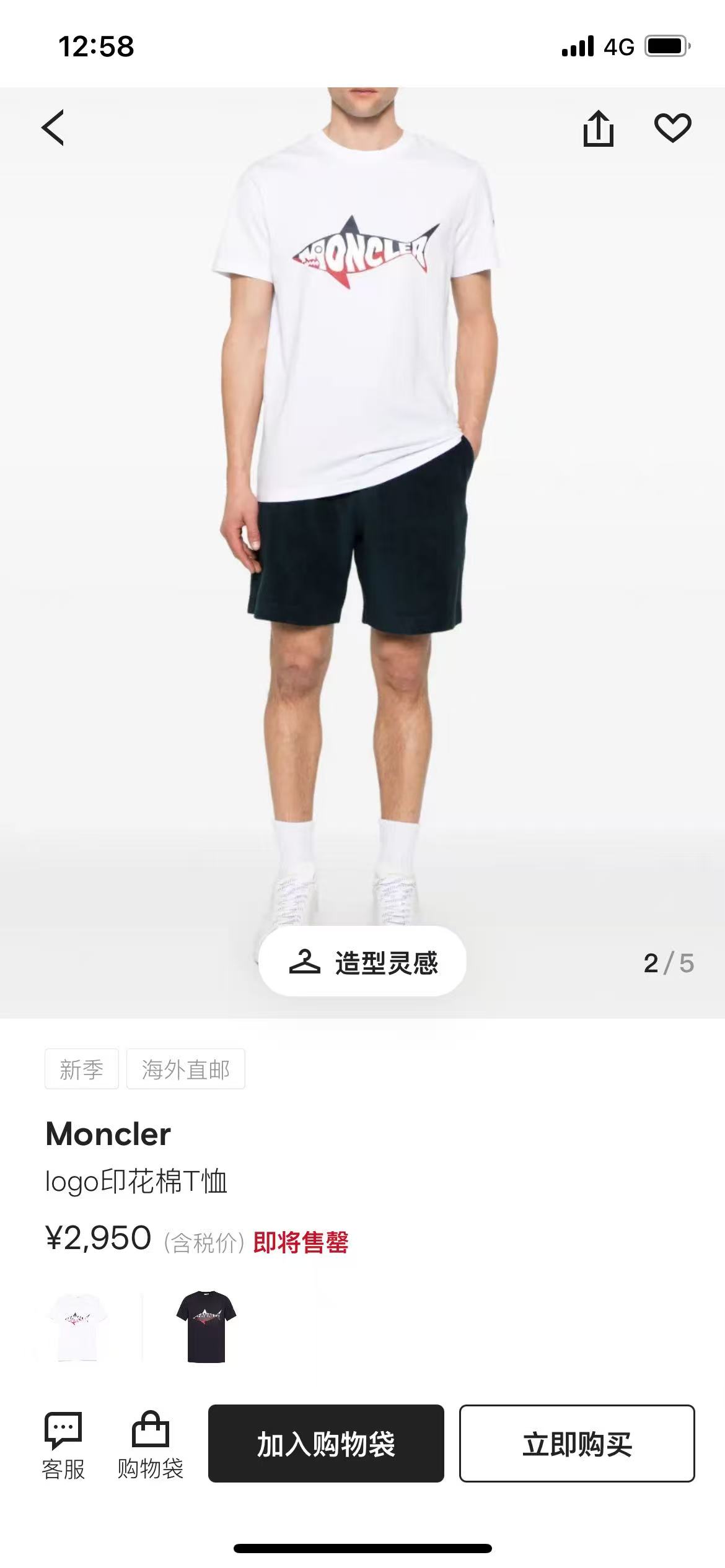This screenshot has width=725, height=1568.
Task: Tap 加入购物袋 to add to bag
Action: pyautogui.click(x=326, y=1444)
